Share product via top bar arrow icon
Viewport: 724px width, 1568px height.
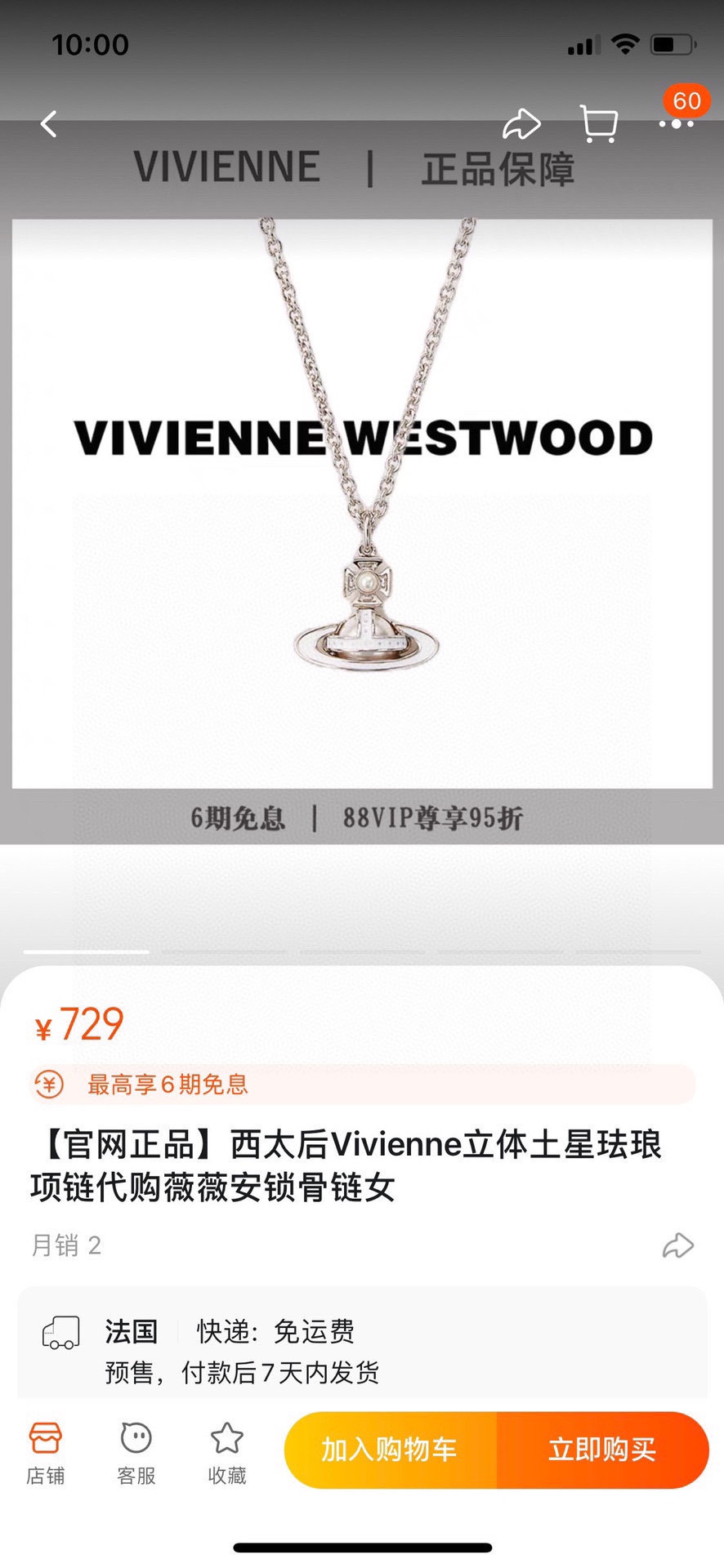pyautogui.click(x=521, y=124)
